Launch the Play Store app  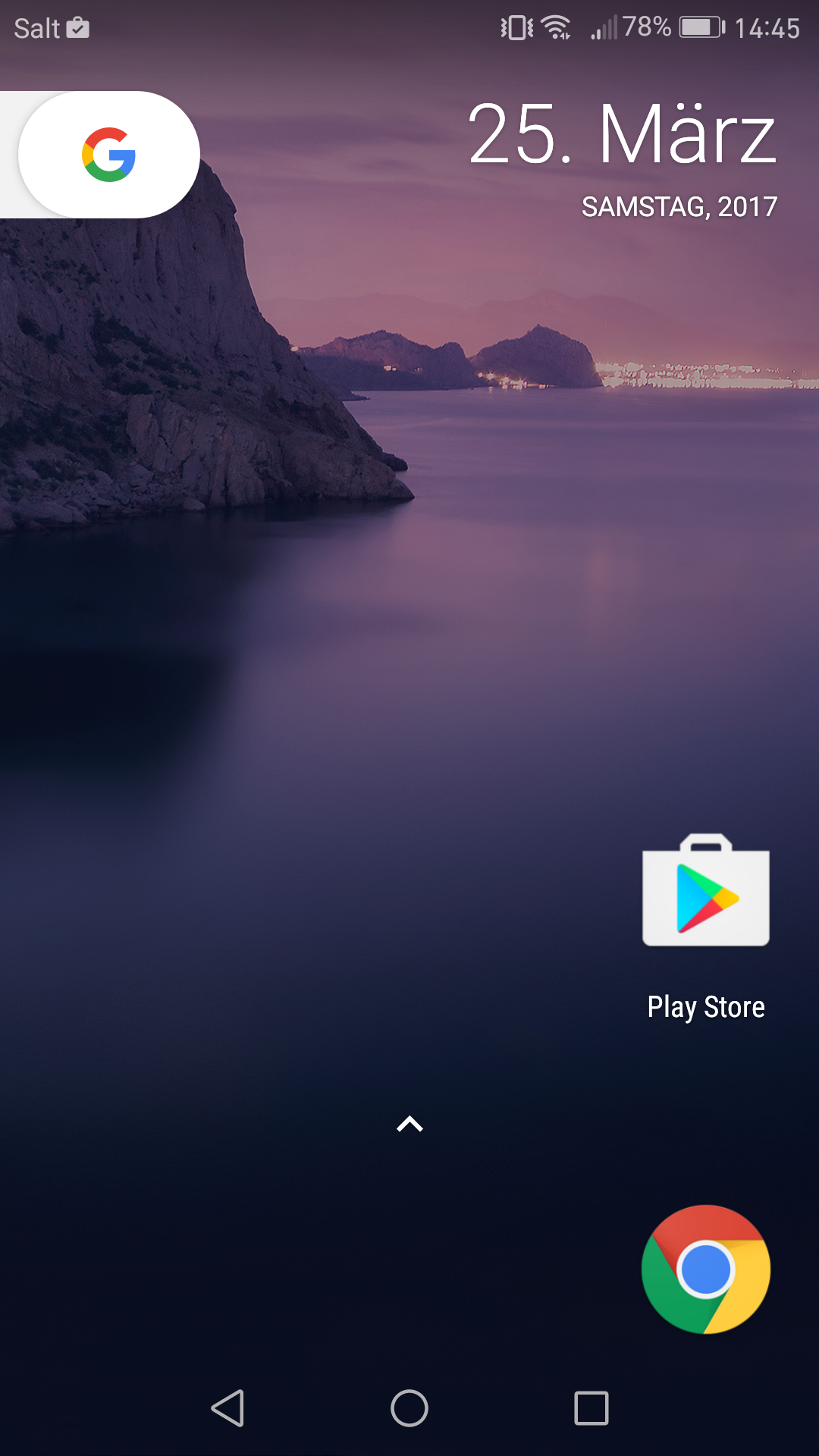(x=706, y=927)
